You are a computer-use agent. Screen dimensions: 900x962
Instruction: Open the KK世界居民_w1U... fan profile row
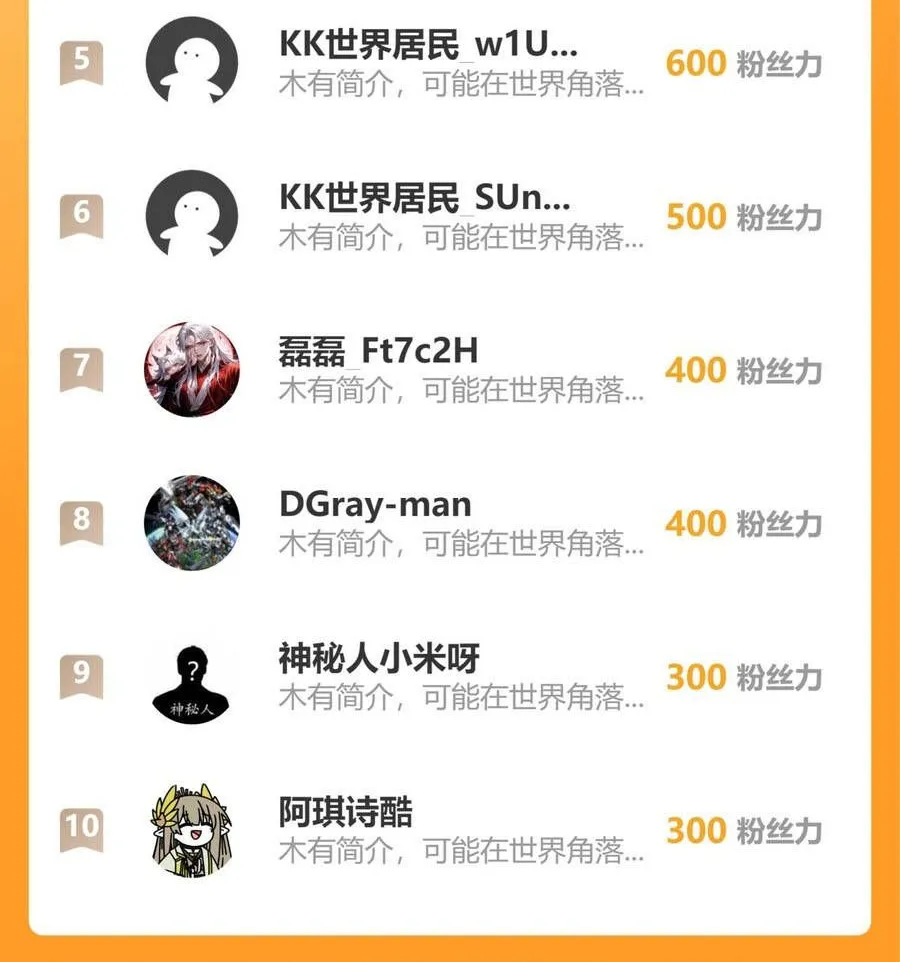pyautogui.click(x=428, y=46)
